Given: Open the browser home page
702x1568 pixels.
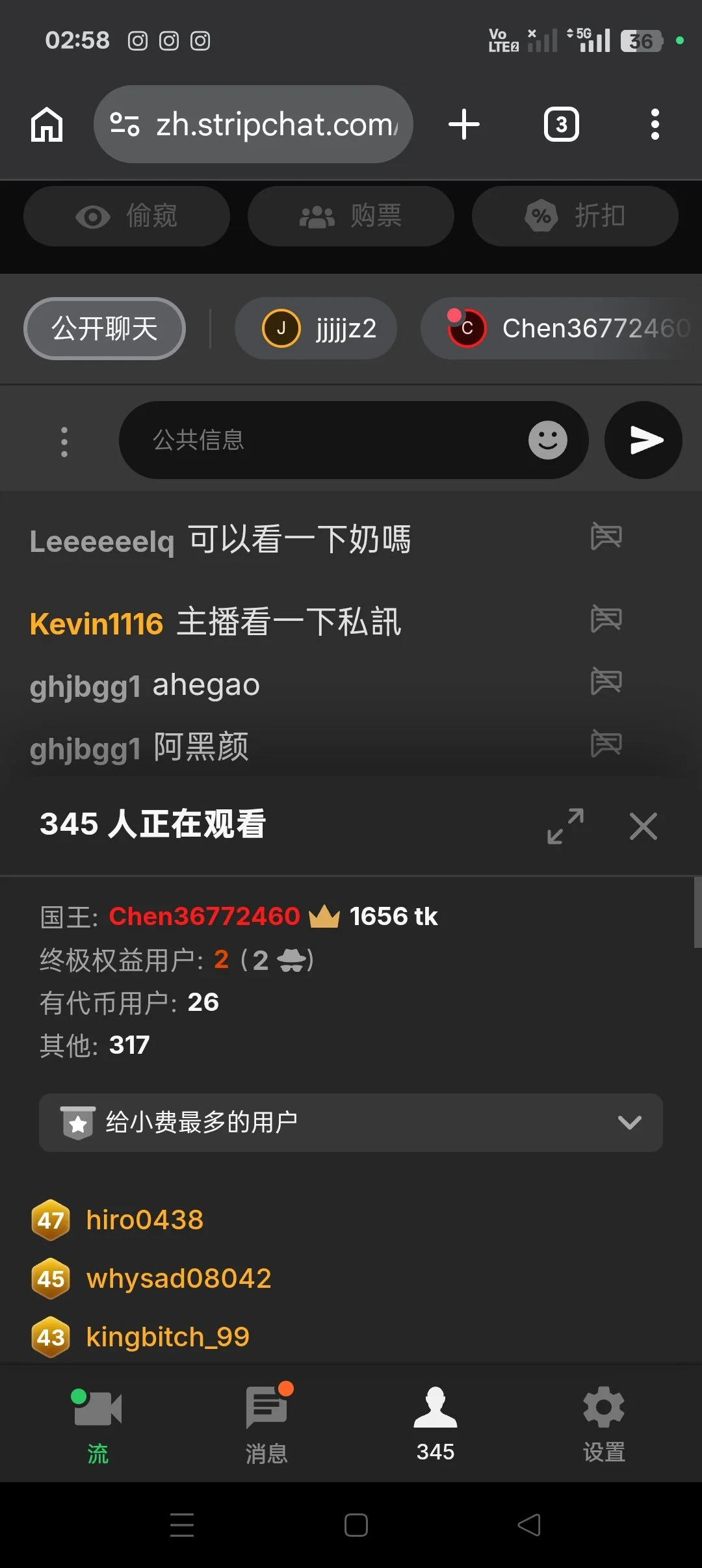Looking at the screenshot, I should click(47, 124).
